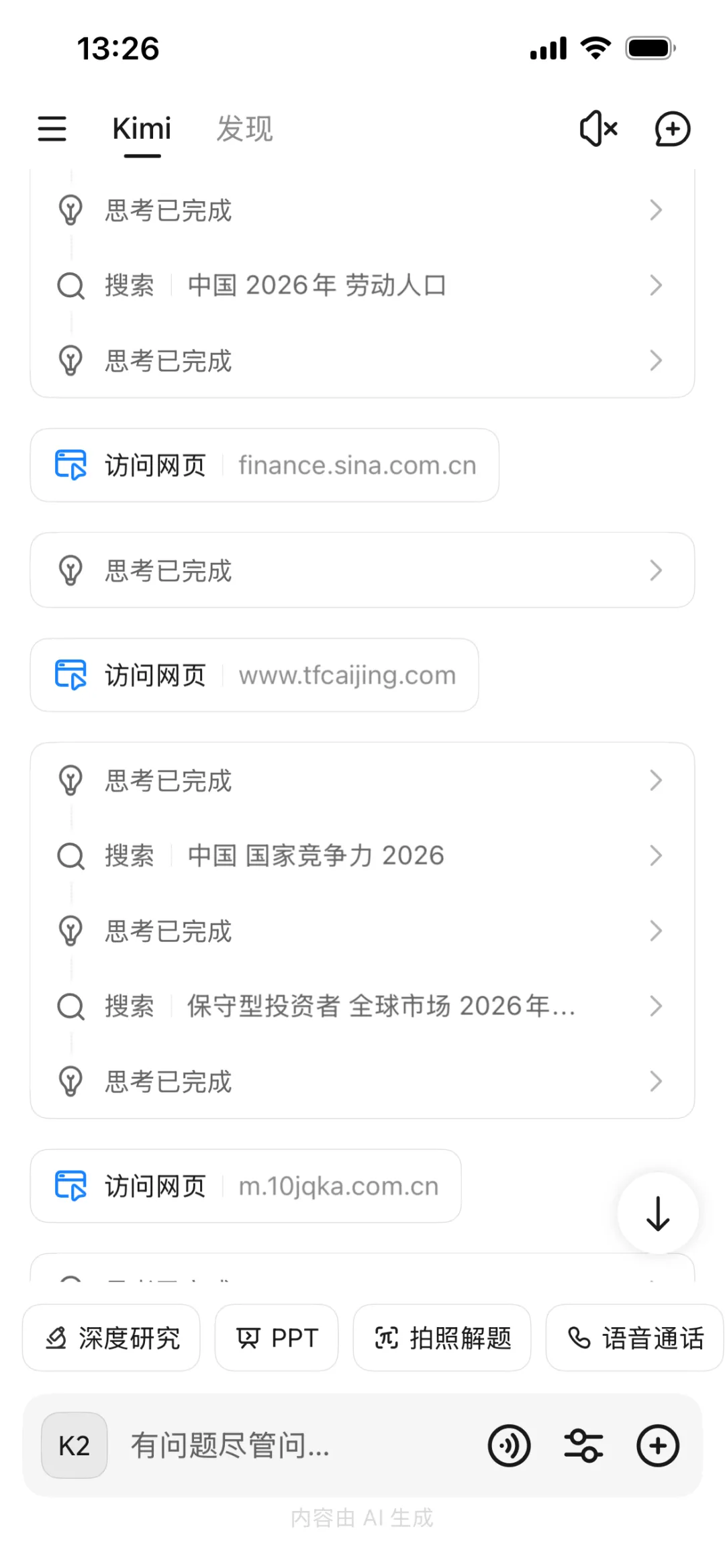Tap the voice input icon

(509, 1445)
